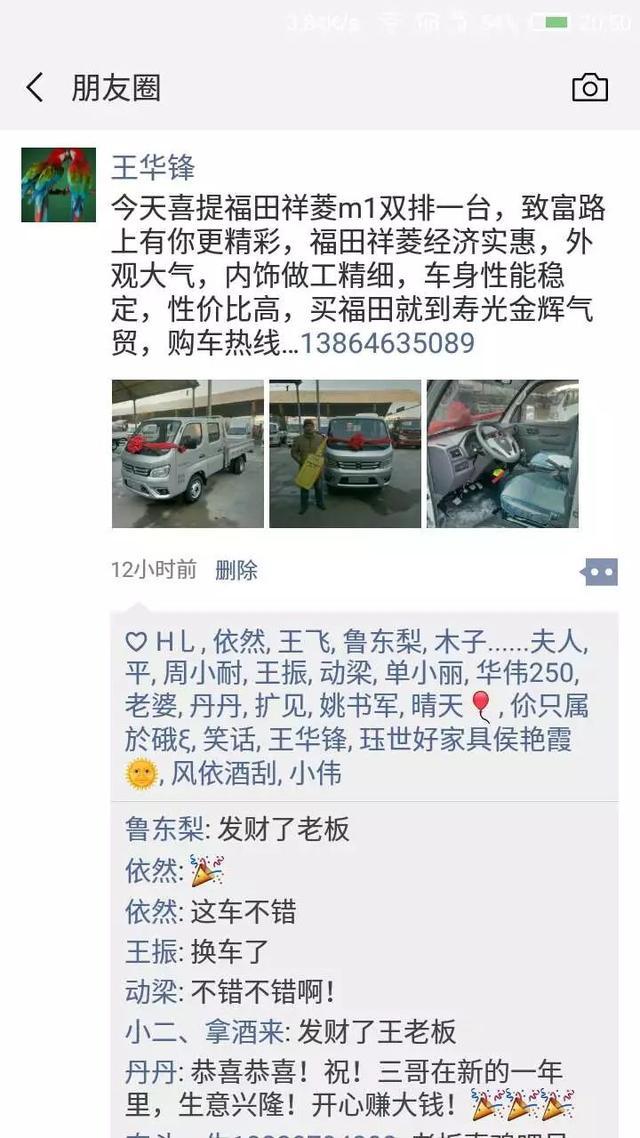Open the poster name 王华锋

(152, 166)
